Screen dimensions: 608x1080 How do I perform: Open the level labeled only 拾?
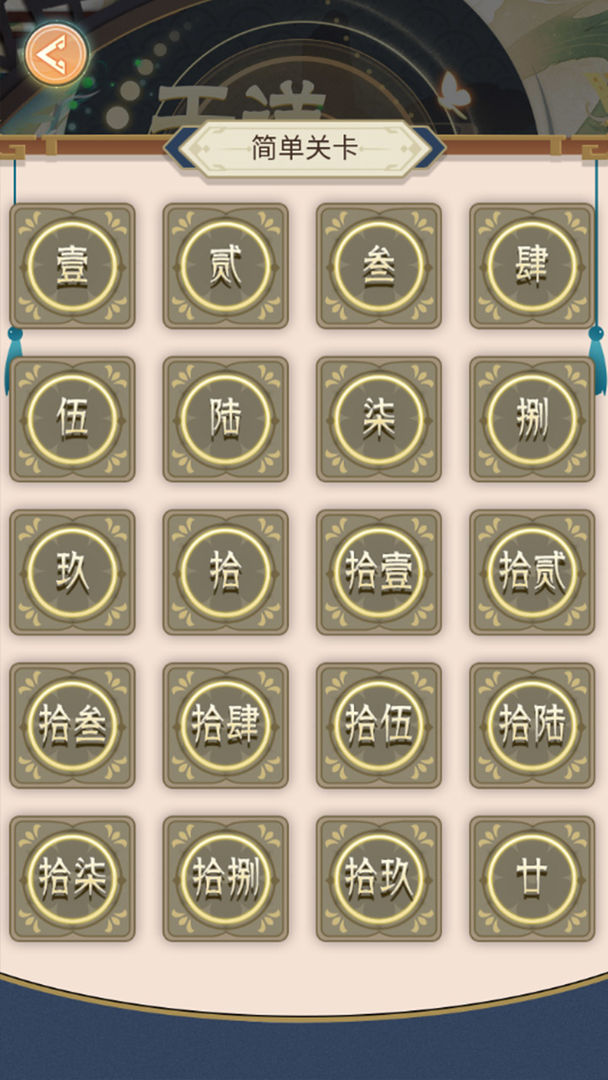click(x=225, y=573)
